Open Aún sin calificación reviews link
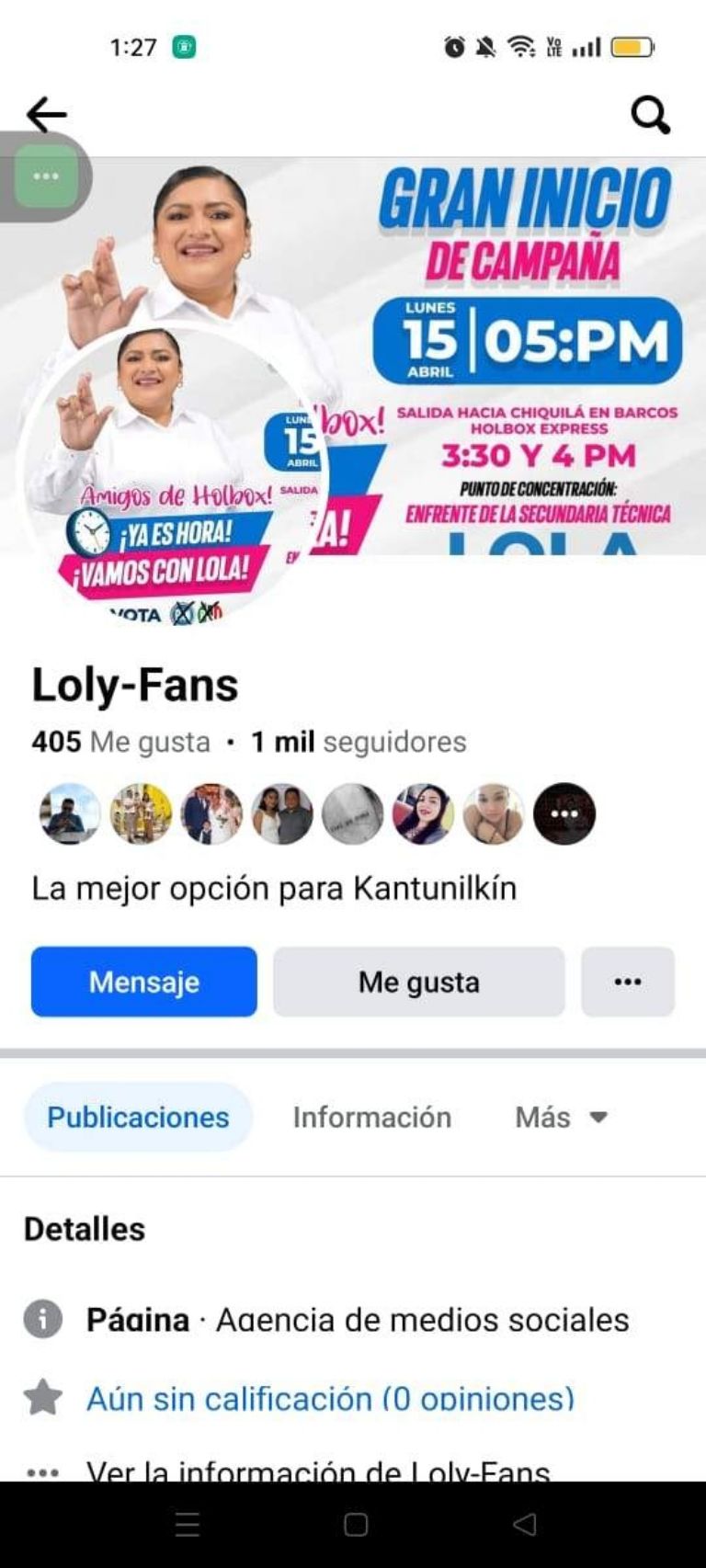 tap(330, 1398)
